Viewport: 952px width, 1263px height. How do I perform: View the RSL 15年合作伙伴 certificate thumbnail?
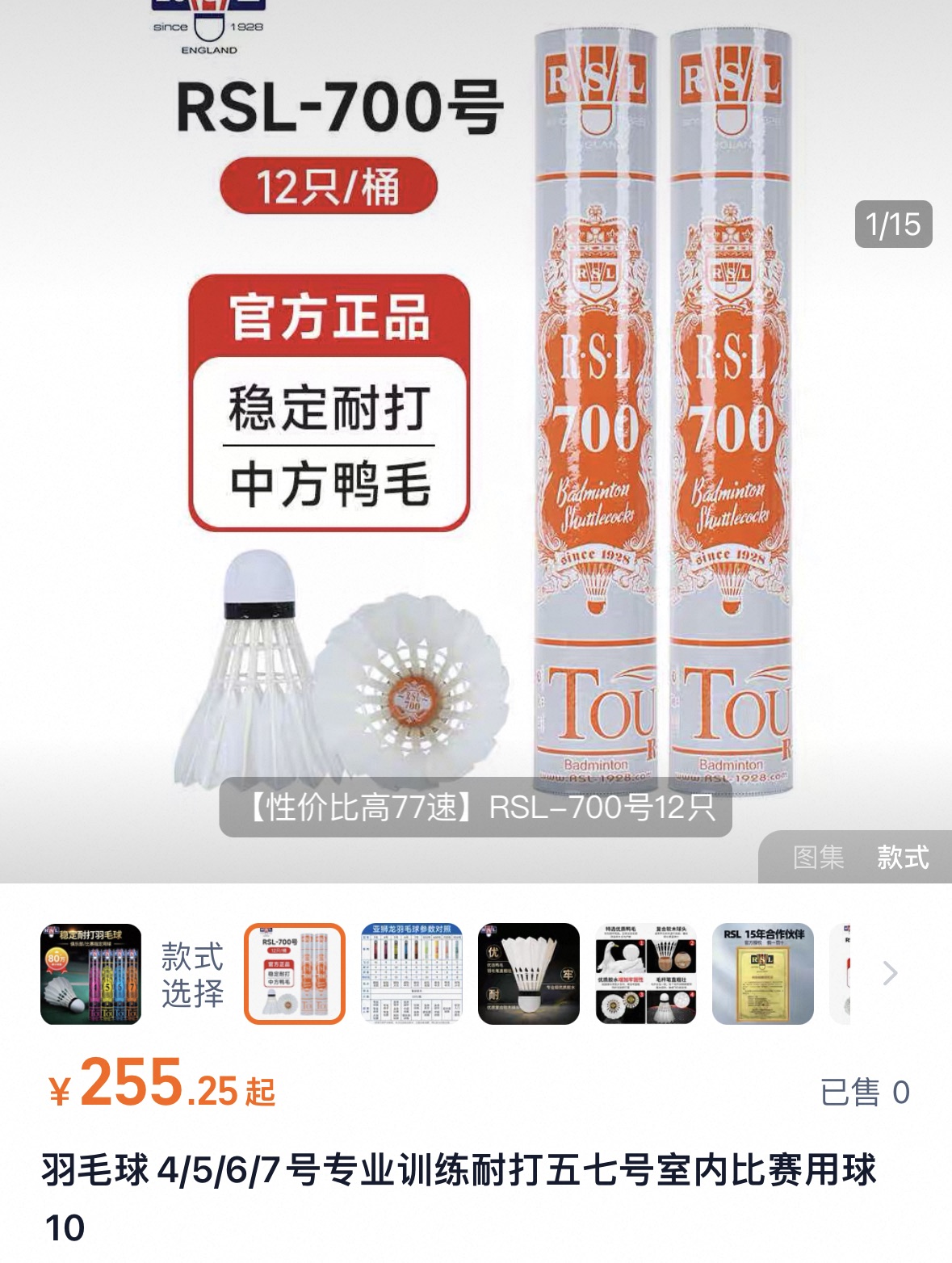[x=763, y=974]
